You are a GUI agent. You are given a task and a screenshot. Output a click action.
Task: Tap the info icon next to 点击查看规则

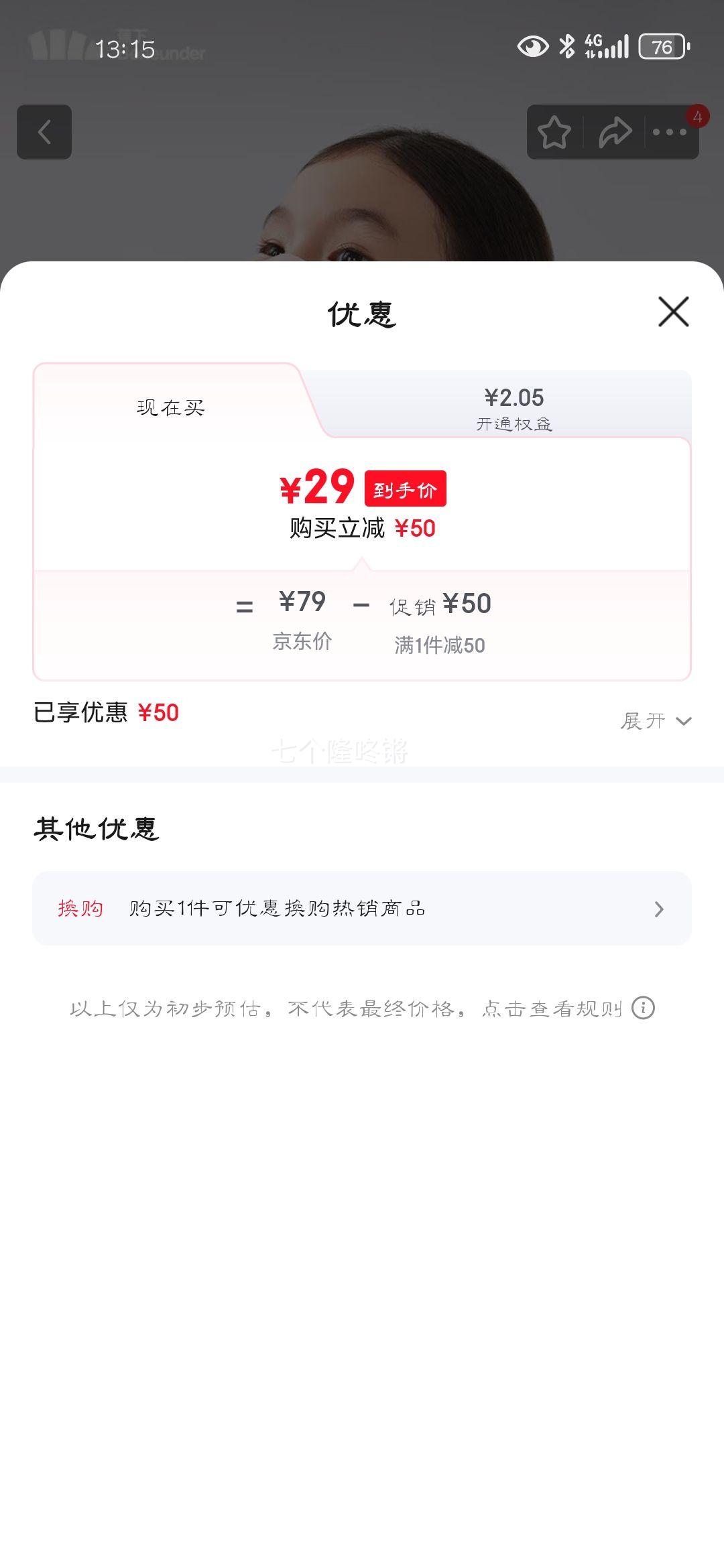[643, 1006]
